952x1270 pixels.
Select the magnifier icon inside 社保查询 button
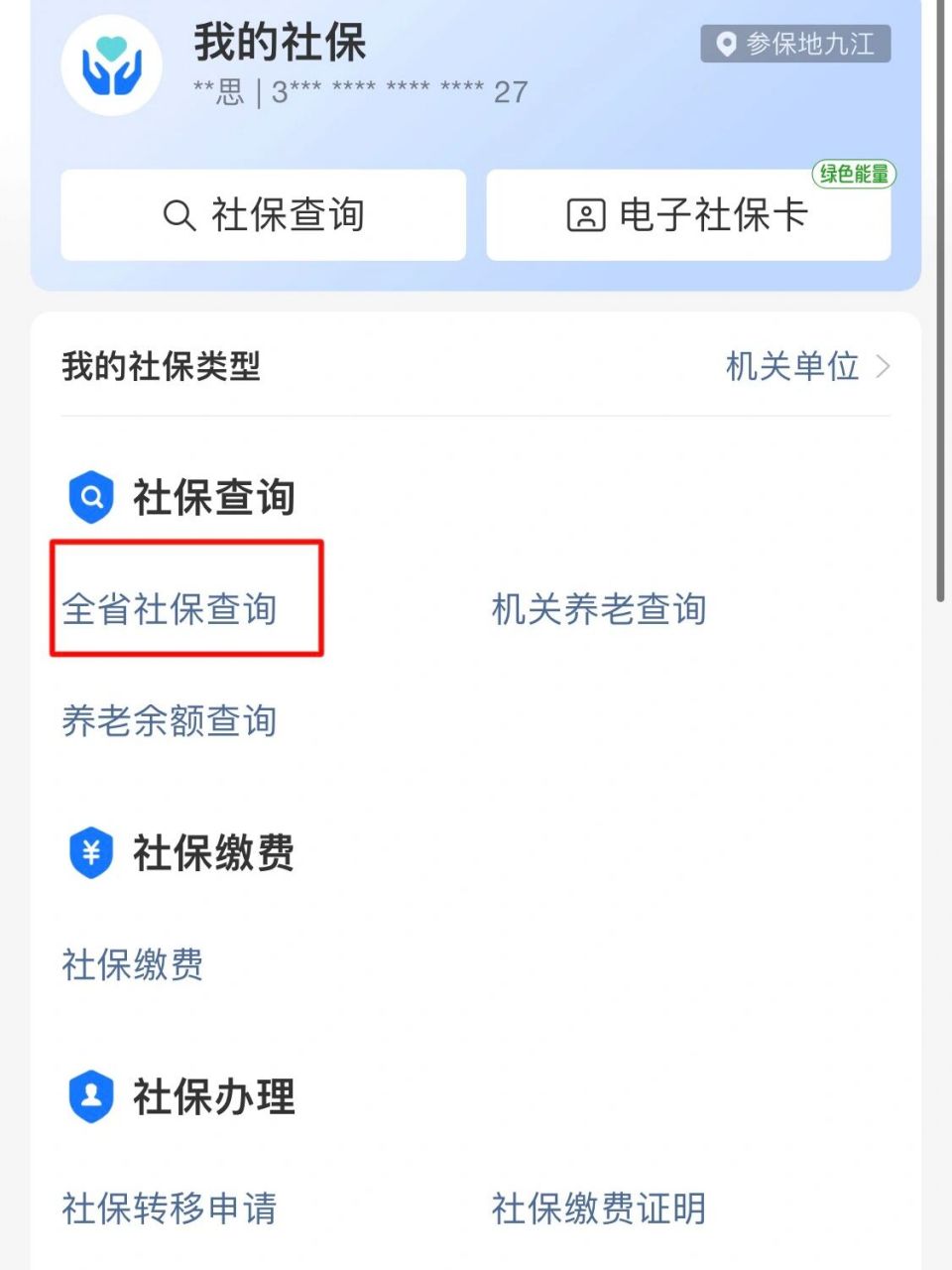click(178, 214)
